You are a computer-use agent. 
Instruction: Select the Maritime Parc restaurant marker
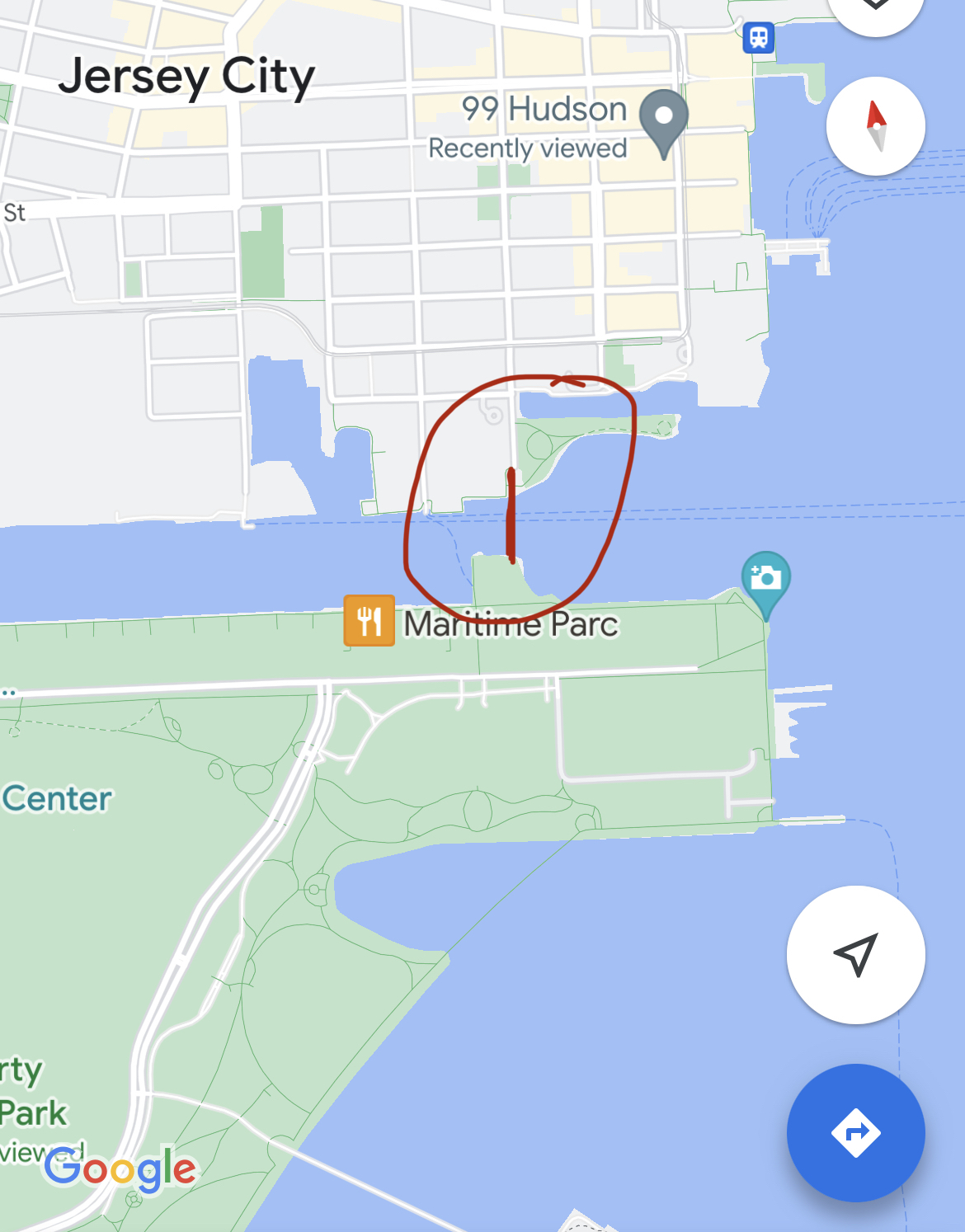pyautogui.click(x=369, y=620)
